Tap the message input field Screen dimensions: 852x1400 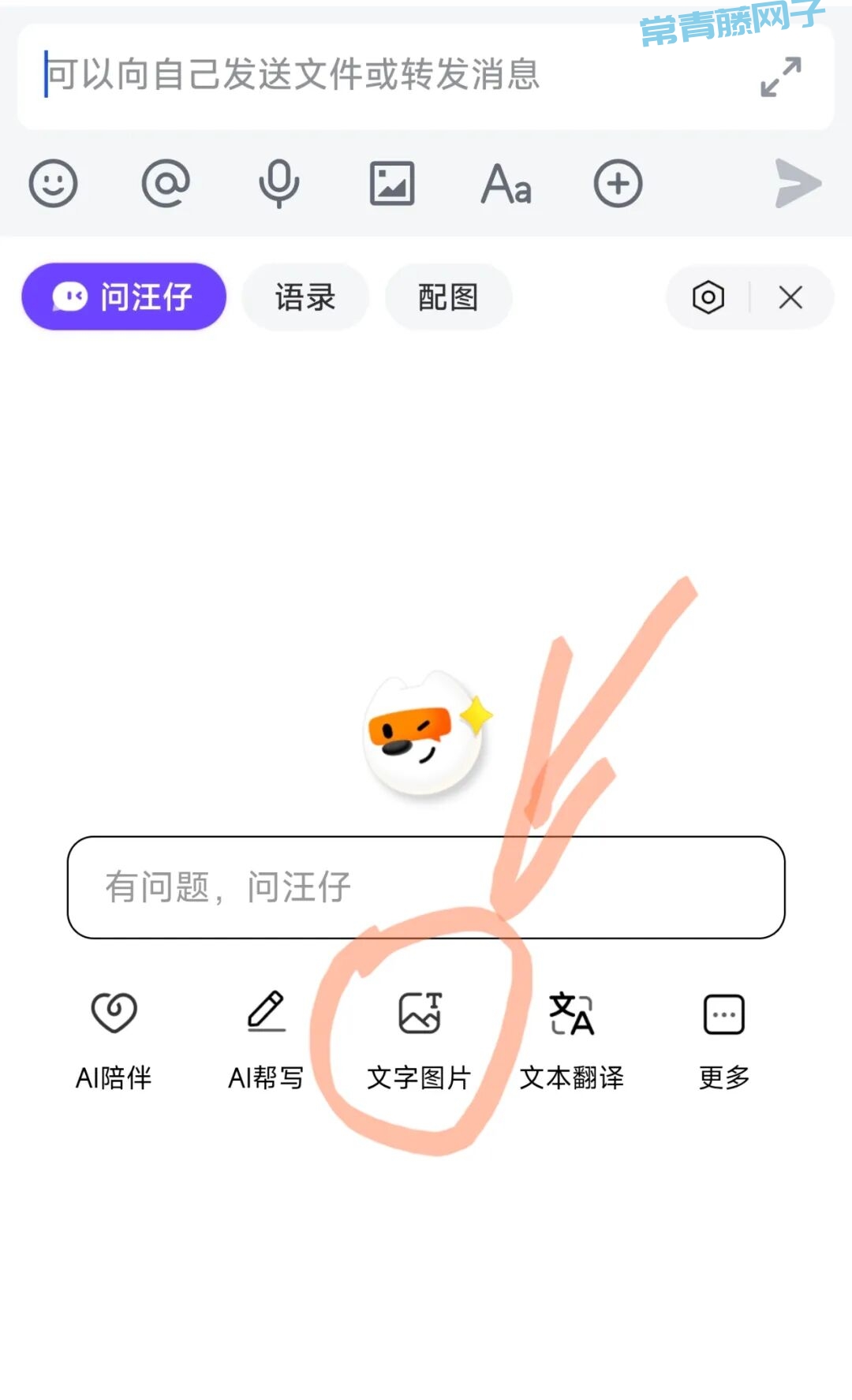pos(379,75)
